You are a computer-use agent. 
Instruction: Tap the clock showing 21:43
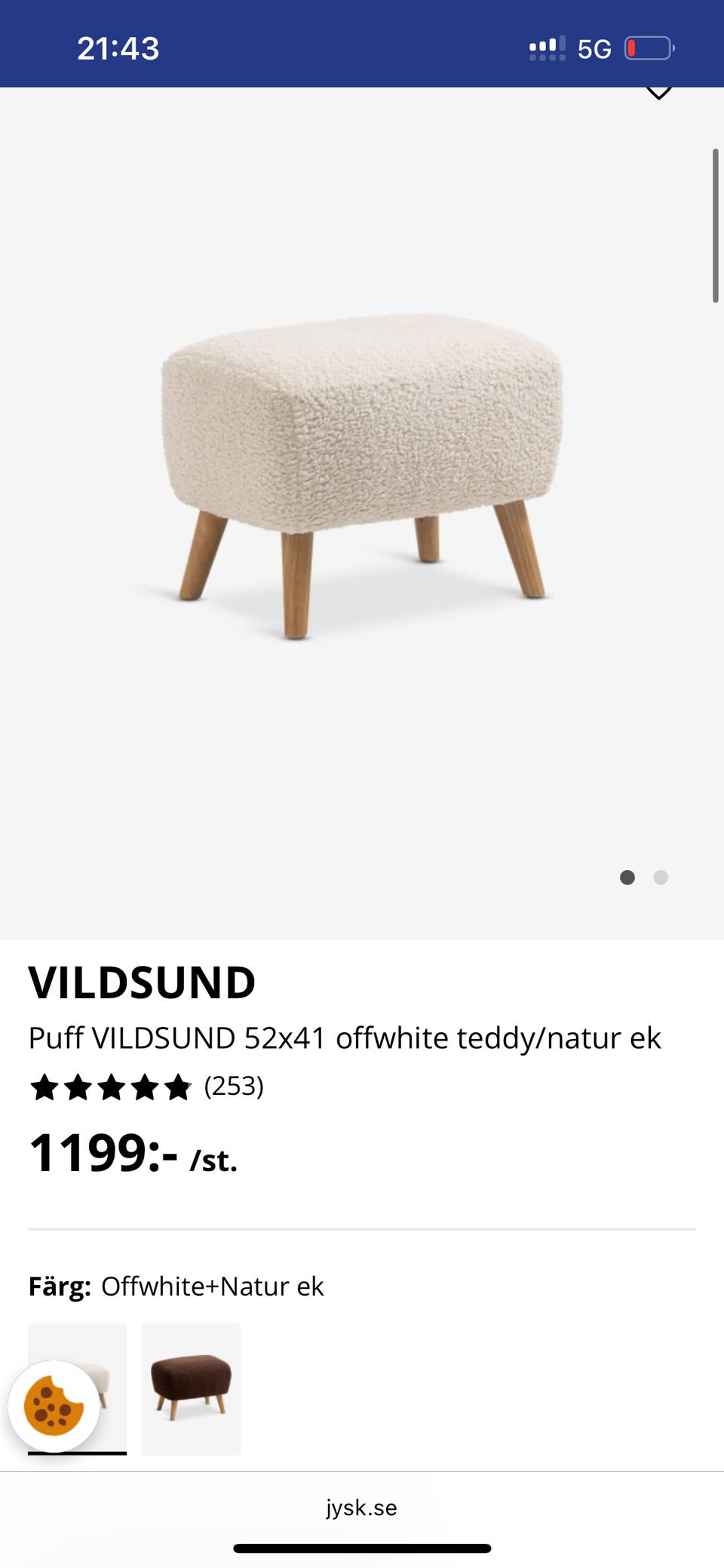pos(118,48)
